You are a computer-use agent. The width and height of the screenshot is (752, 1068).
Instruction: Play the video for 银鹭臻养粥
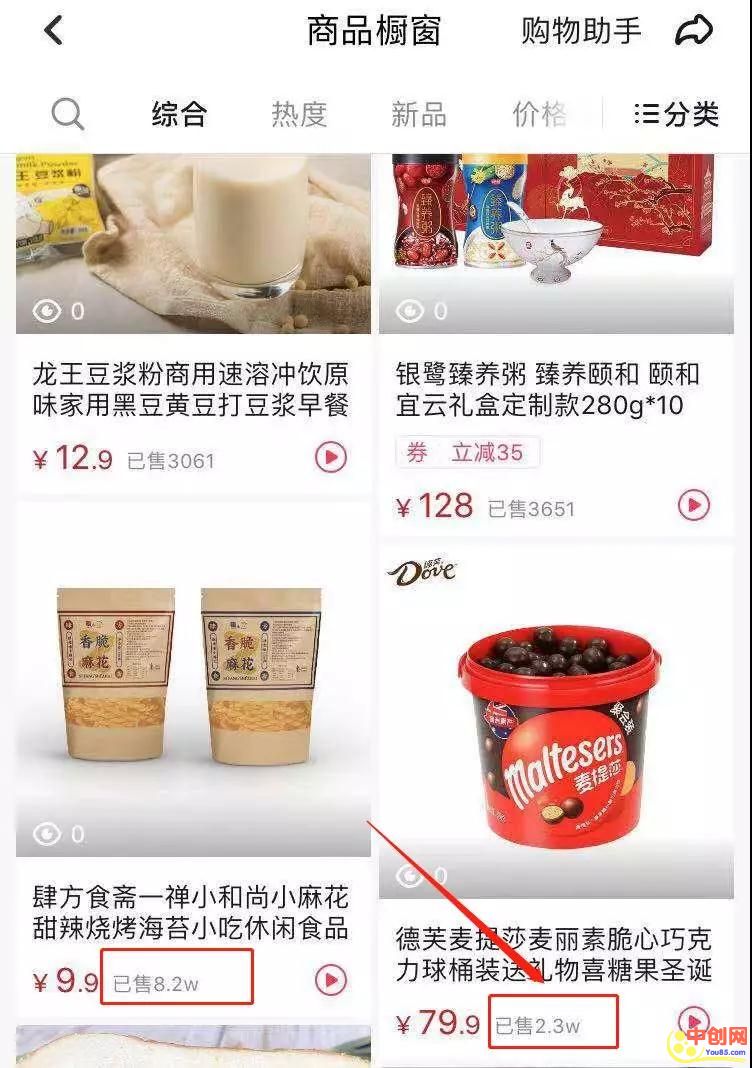(694, 505)
